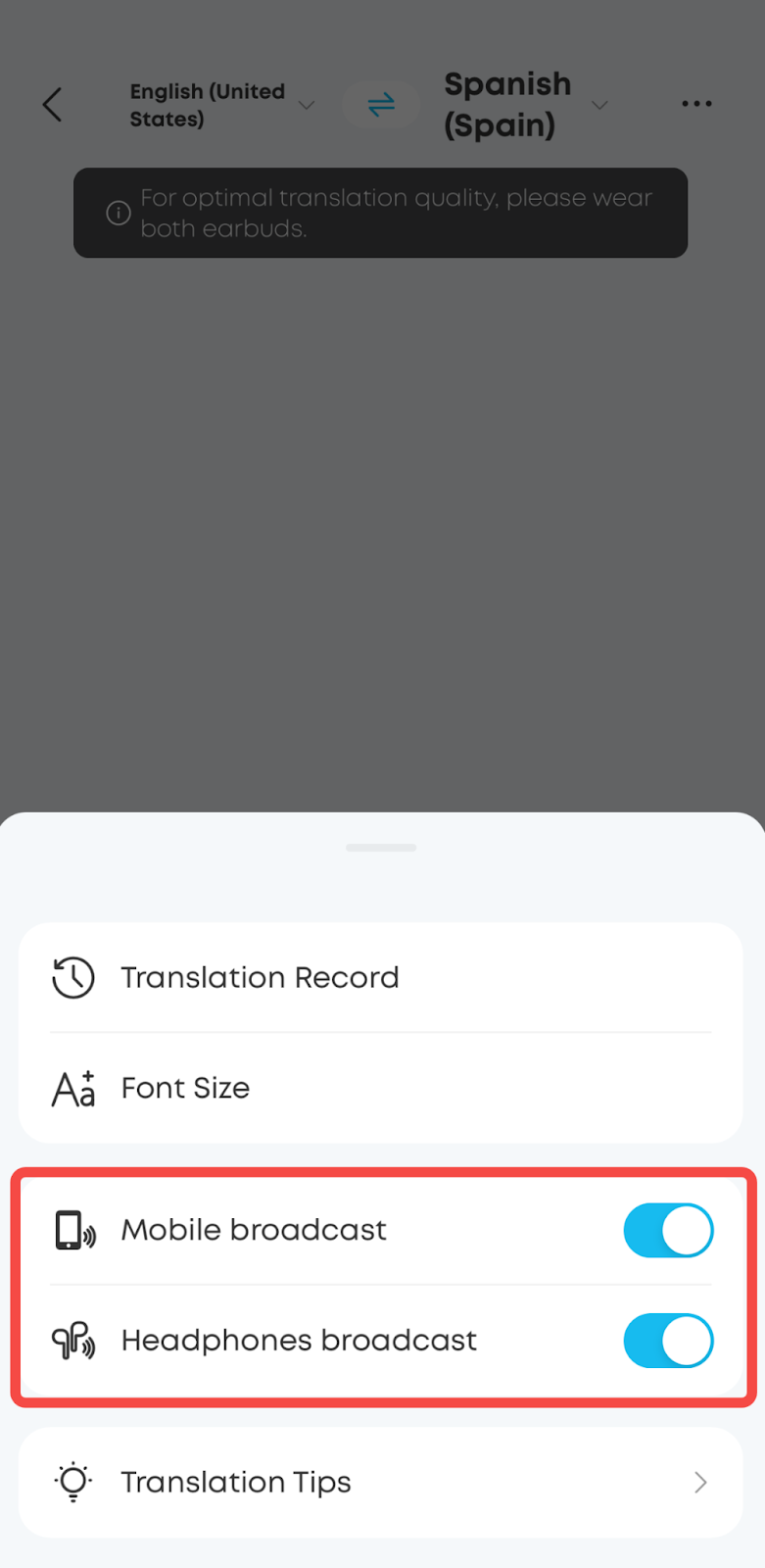Open Translation Tips

[380, 1482]
